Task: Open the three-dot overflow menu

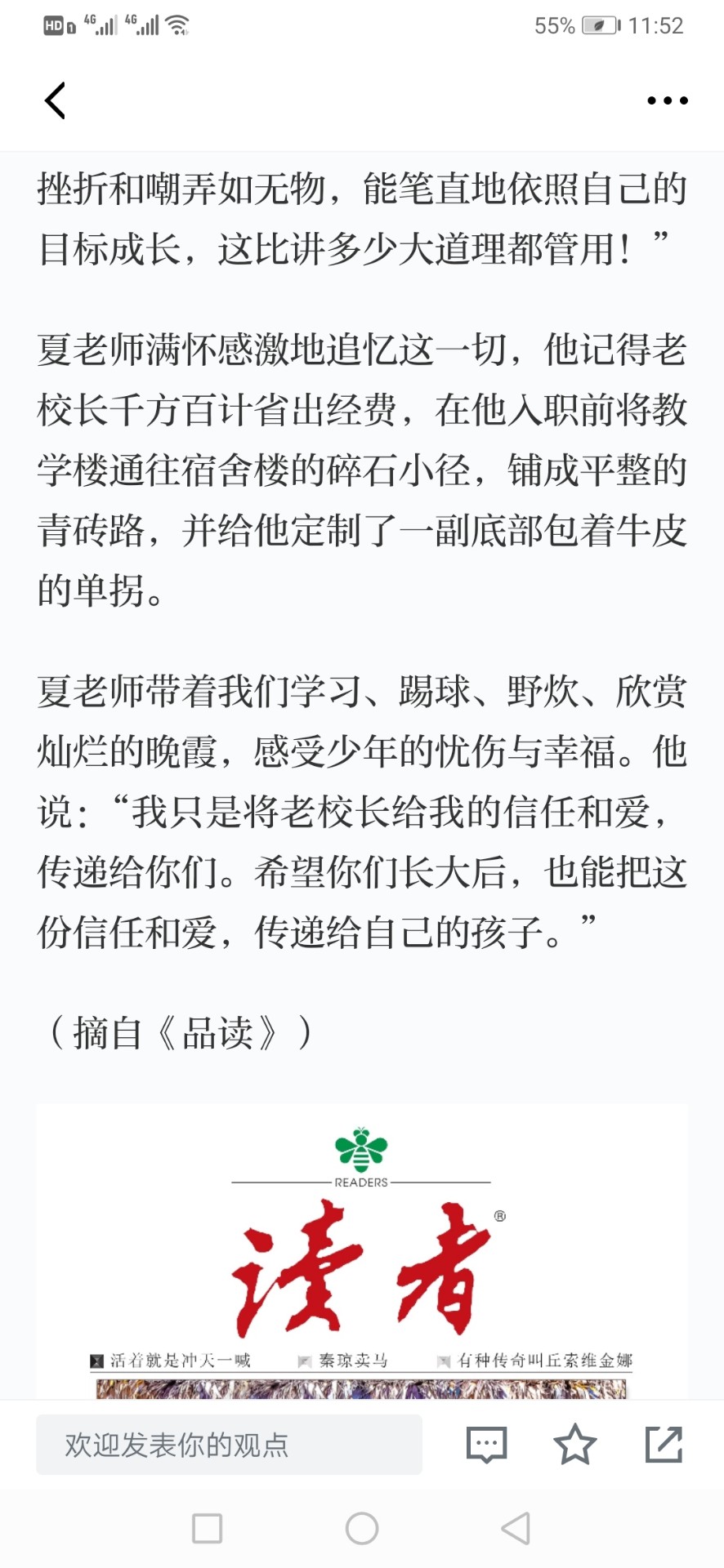Action: click(668, 100)
